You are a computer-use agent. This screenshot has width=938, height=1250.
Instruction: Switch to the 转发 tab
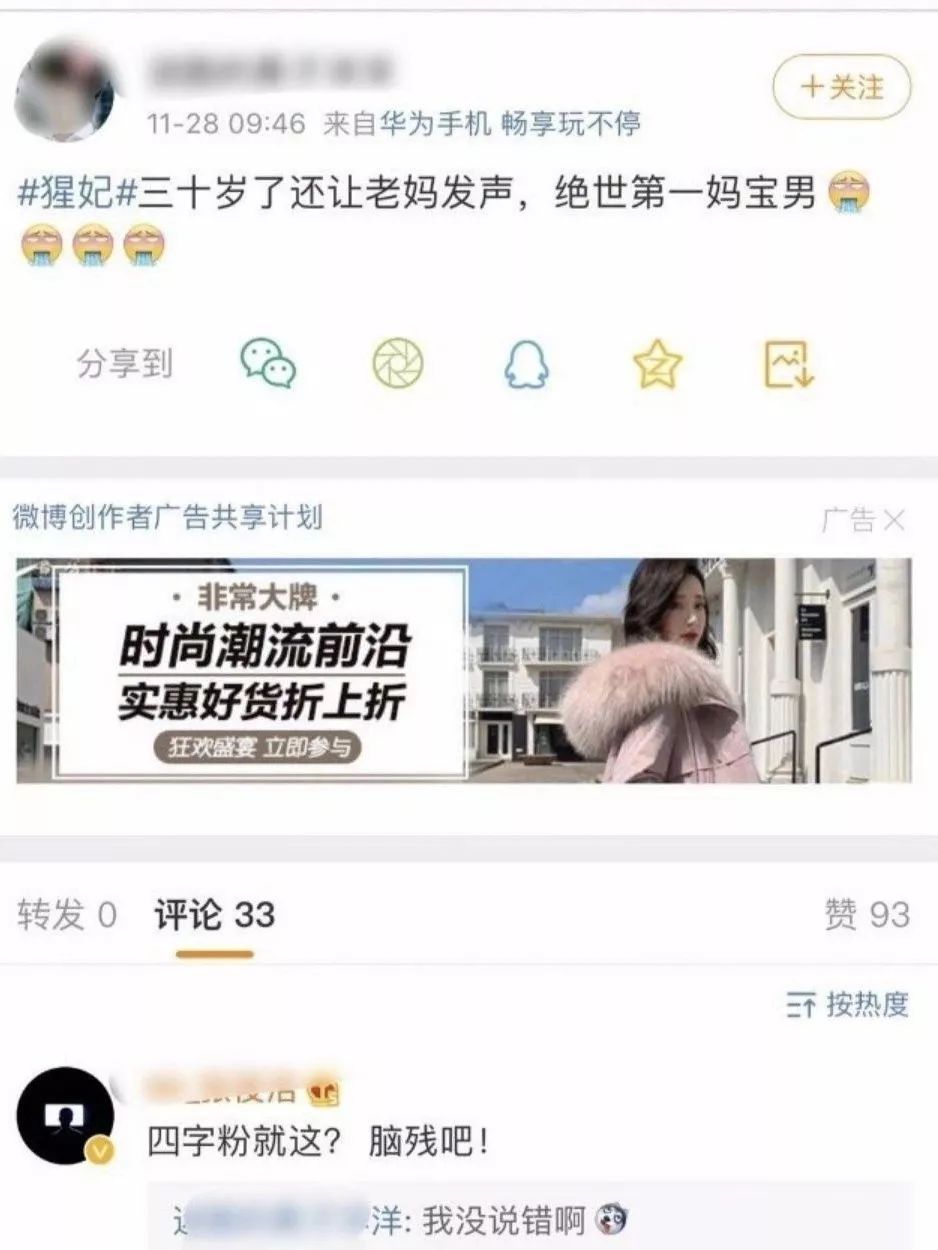point(66,915)
